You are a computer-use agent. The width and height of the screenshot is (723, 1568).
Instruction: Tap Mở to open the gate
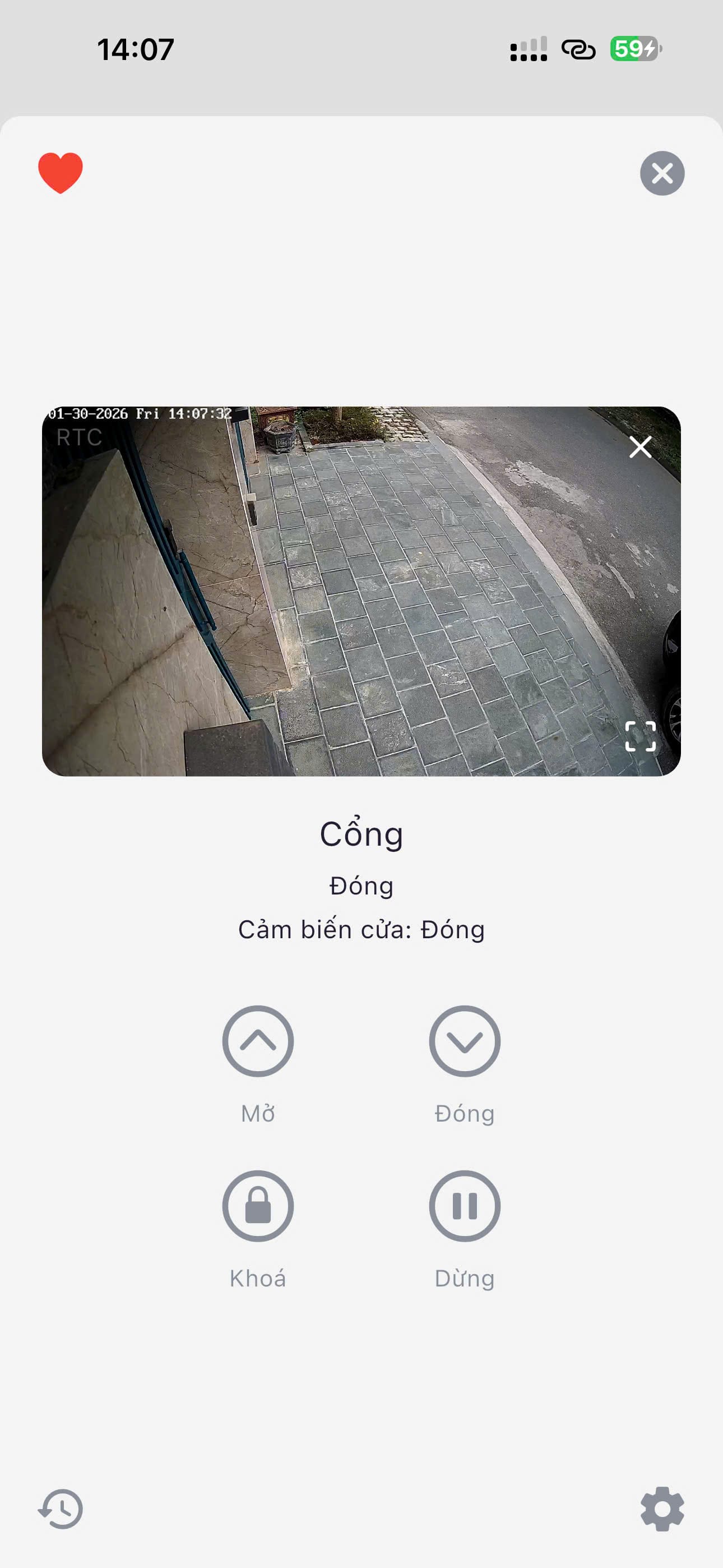point(258,1041)
